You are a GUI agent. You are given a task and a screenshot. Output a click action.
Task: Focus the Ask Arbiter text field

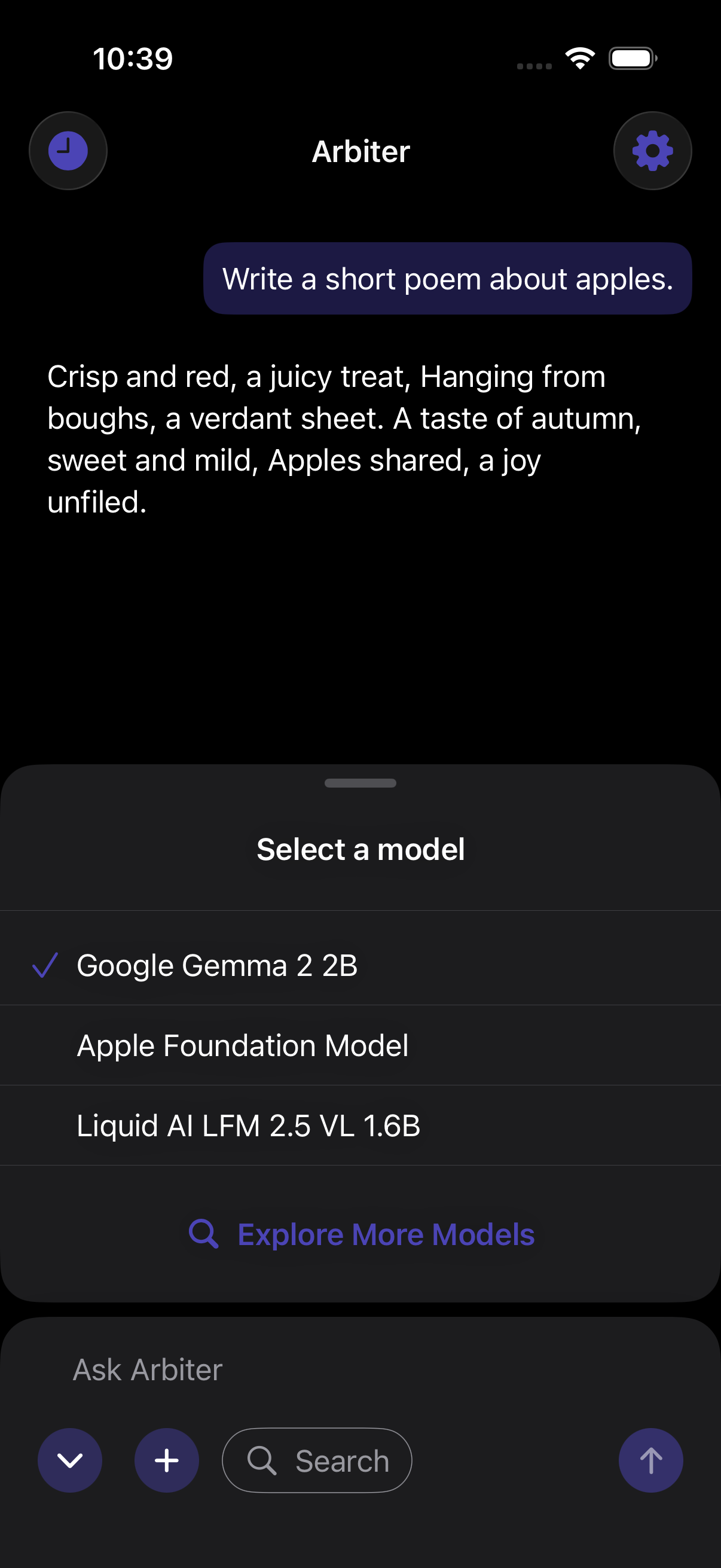point(341,1369)
